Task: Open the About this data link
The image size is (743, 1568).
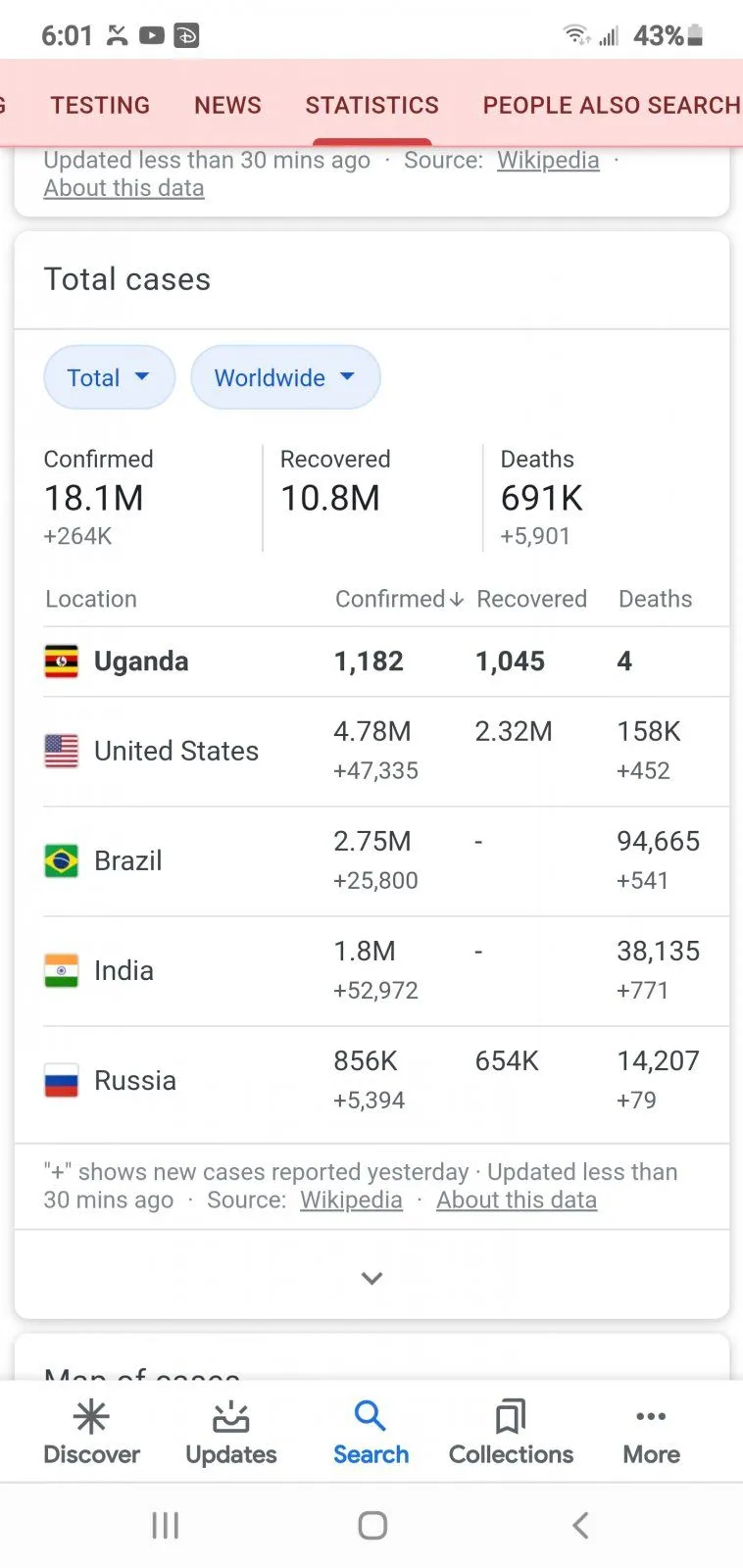Action: tap(124, 187)
